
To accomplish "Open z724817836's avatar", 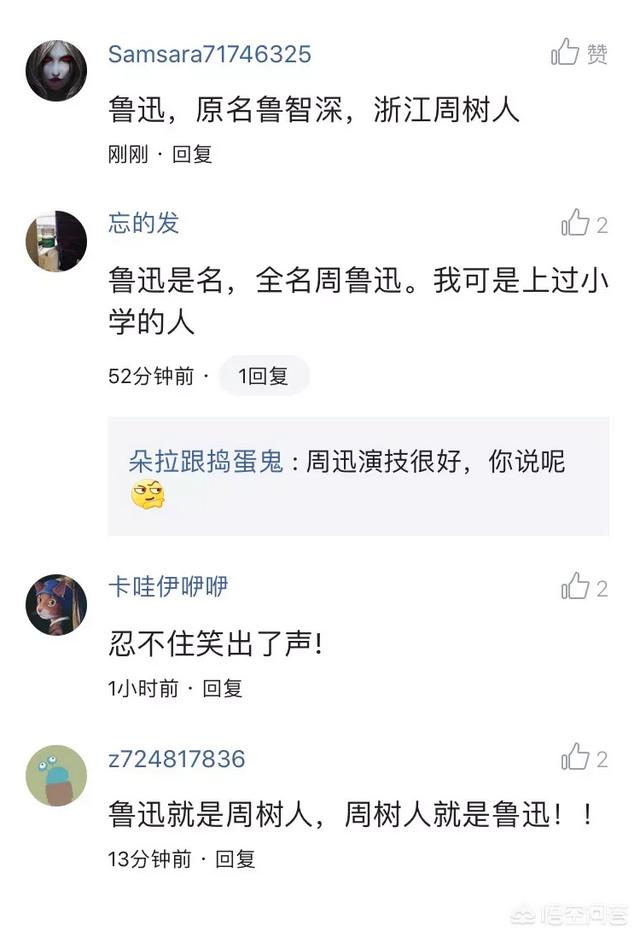I will pos(56,775).
